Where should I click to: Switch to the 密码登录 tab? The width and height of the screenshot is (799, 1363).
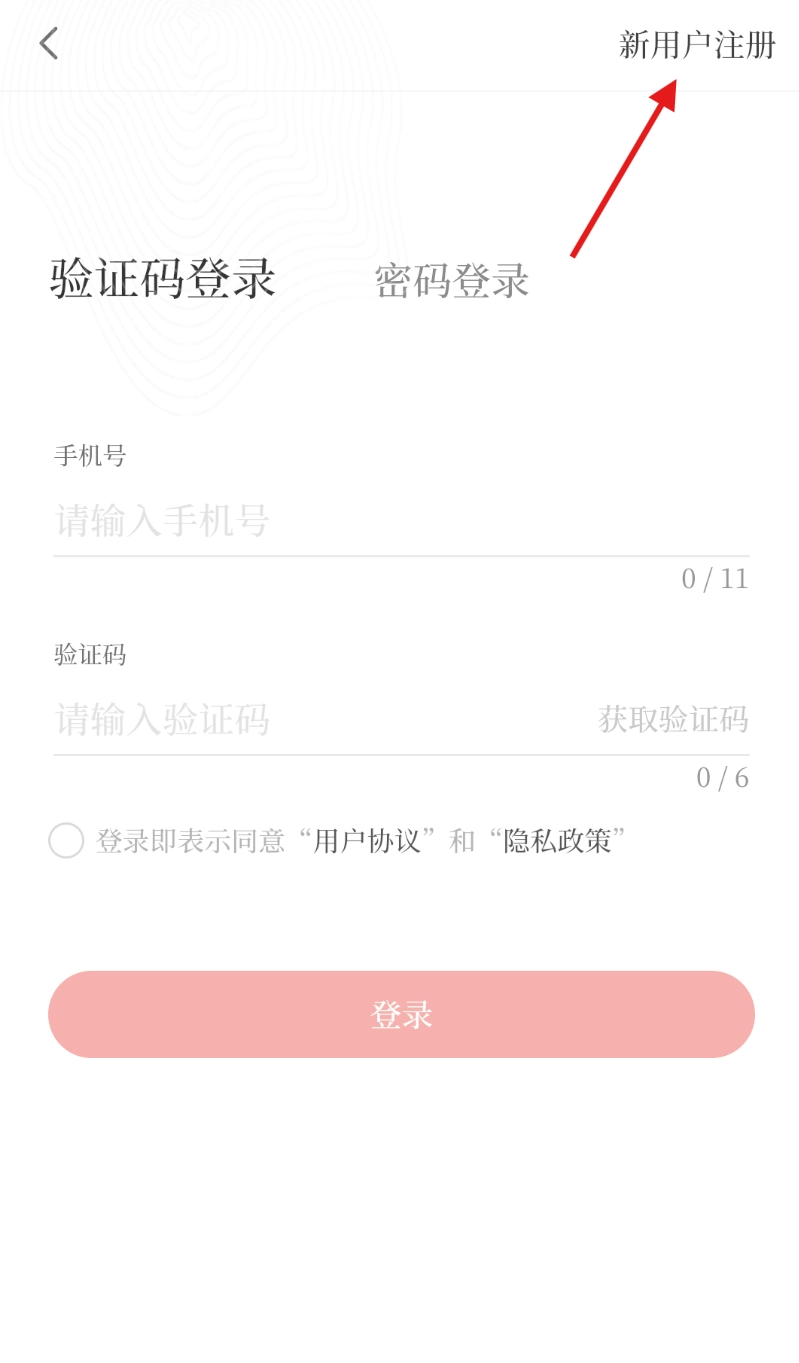(451, 281)
